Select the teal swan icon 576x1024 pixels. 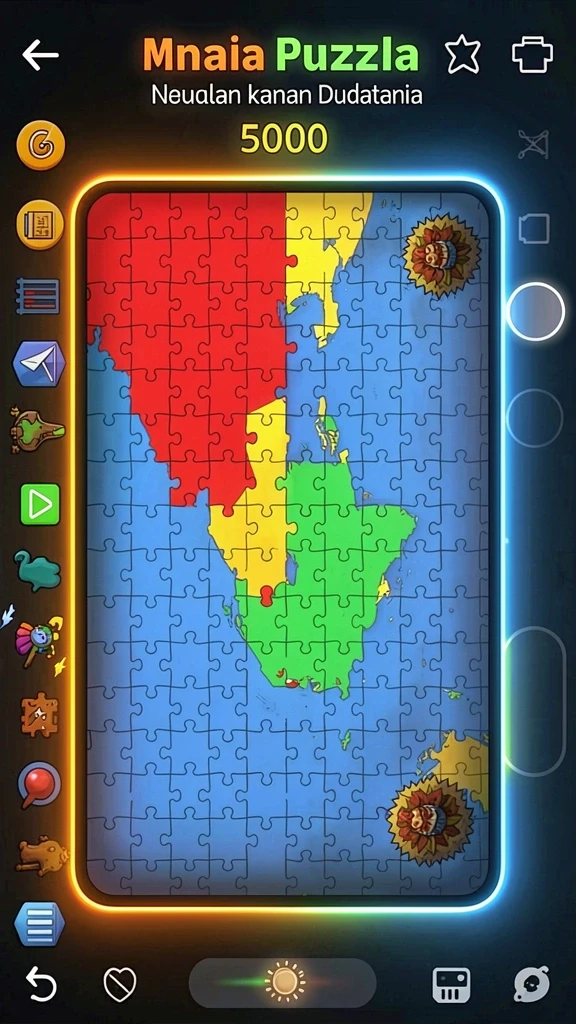39,570
